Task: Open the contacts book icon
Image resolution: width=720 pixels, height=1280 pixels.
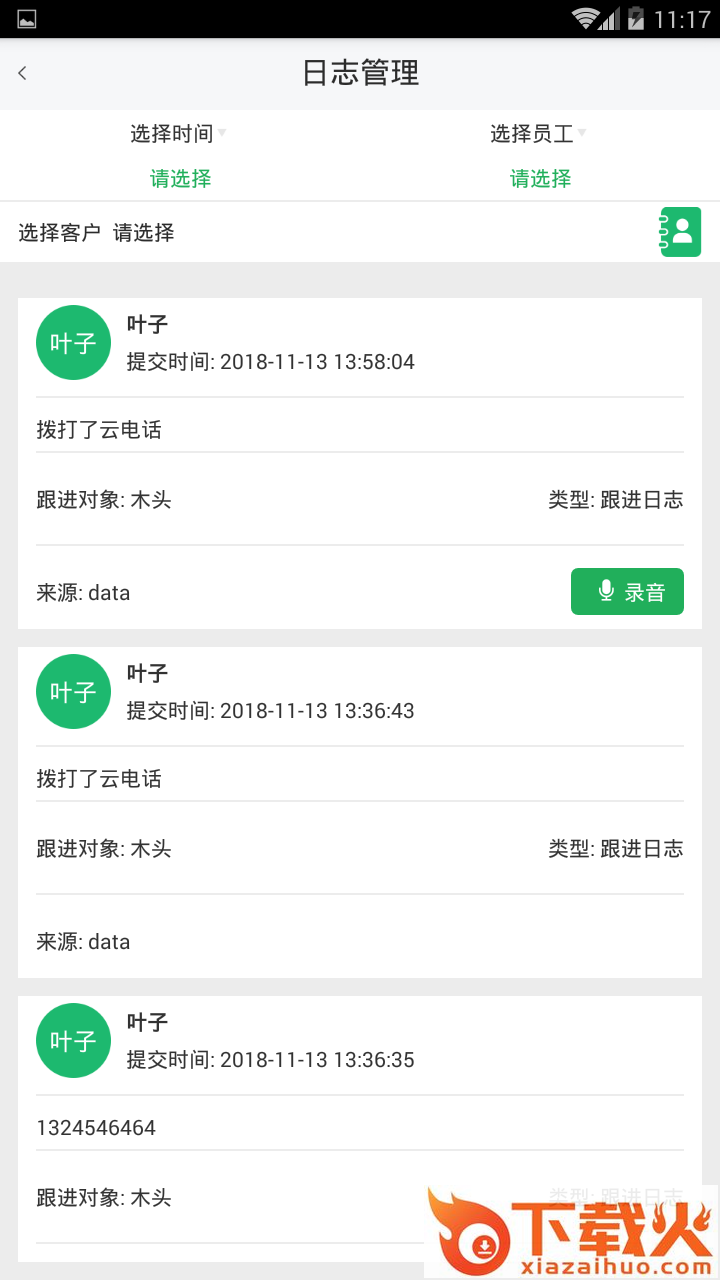Action: [681, 232]
